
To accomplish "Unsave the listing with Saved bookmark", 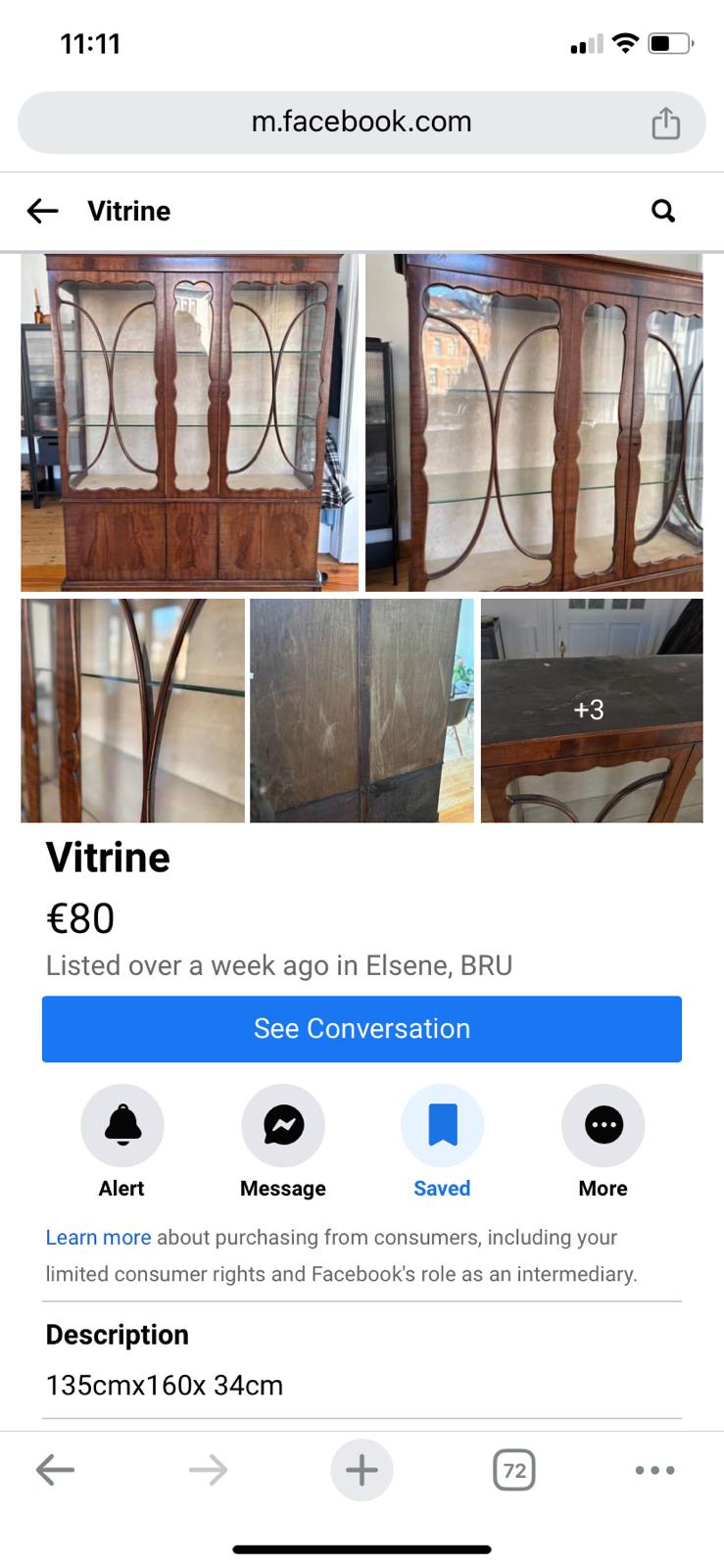I will click(x=443, y=1125).
